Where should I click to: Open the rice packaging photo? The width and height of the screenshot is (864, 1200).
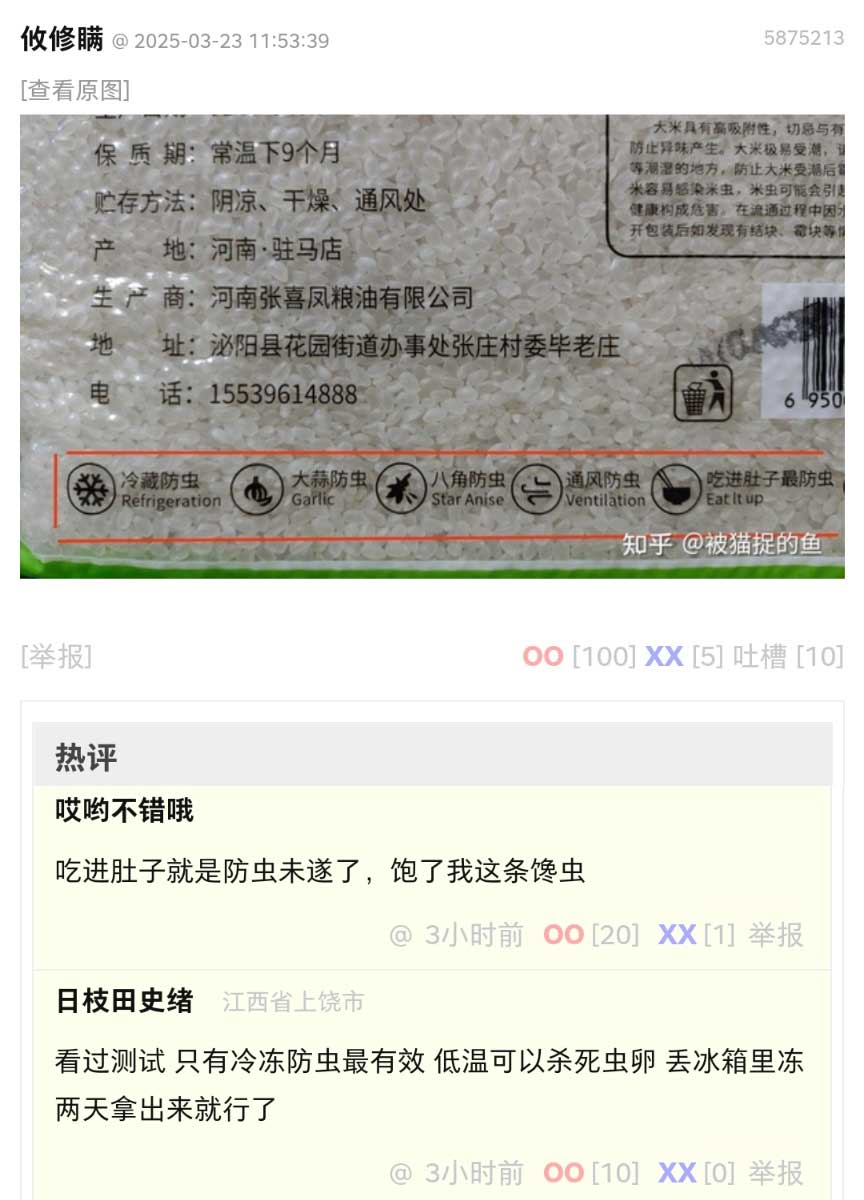point(432,345)
